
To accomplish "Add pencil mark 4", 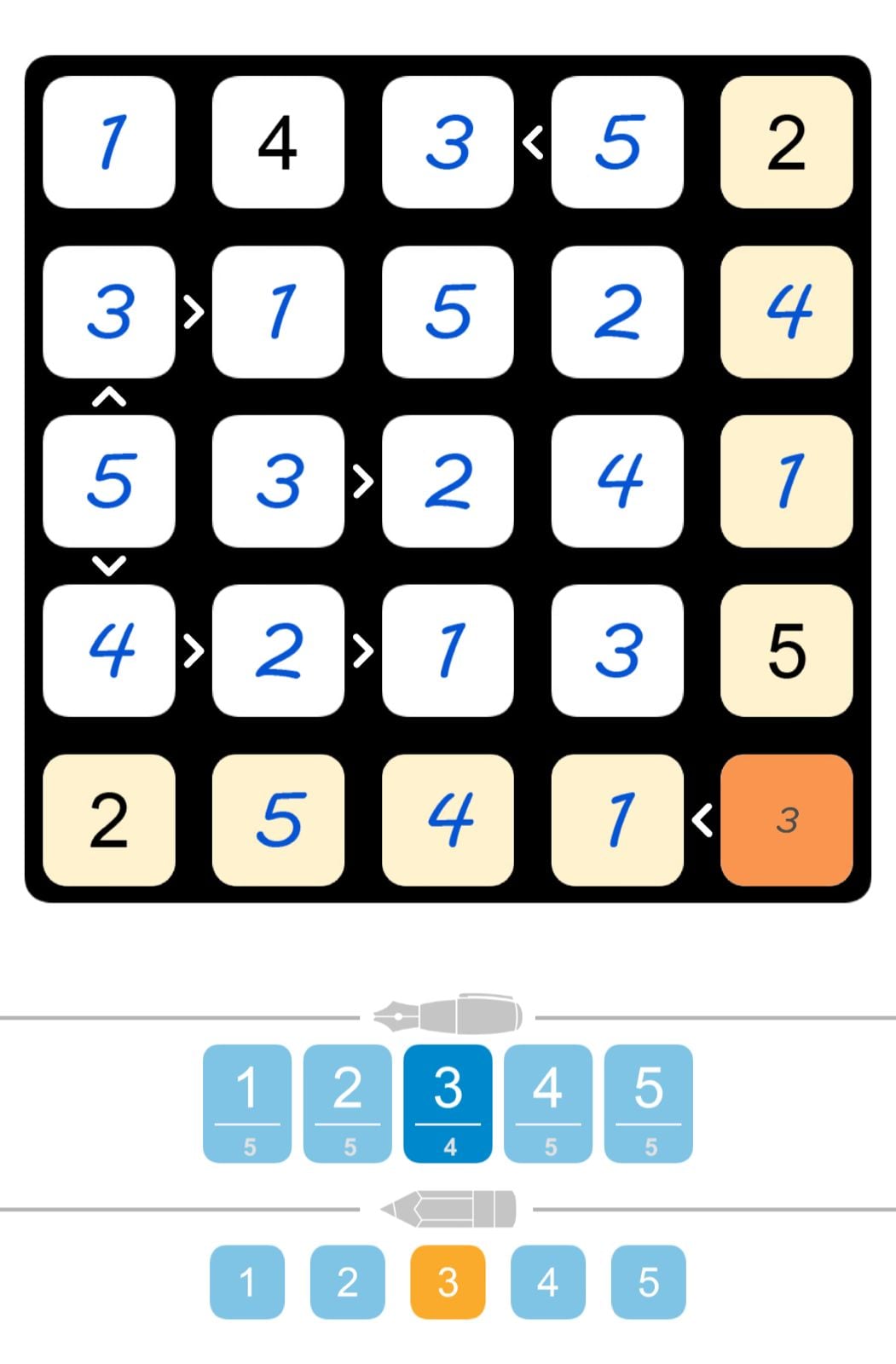I will 547,1281.
